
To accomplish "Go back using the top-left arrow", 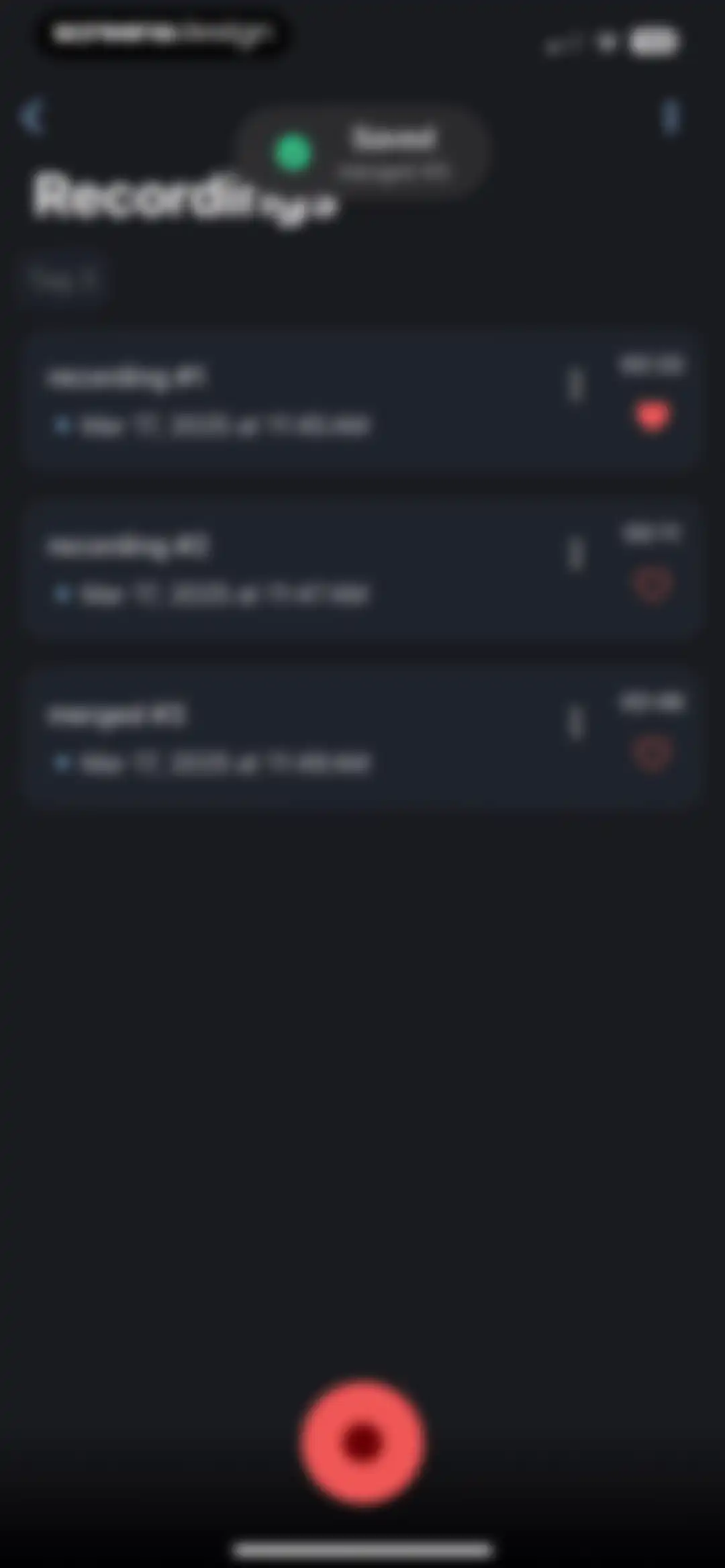I will 32,117.
